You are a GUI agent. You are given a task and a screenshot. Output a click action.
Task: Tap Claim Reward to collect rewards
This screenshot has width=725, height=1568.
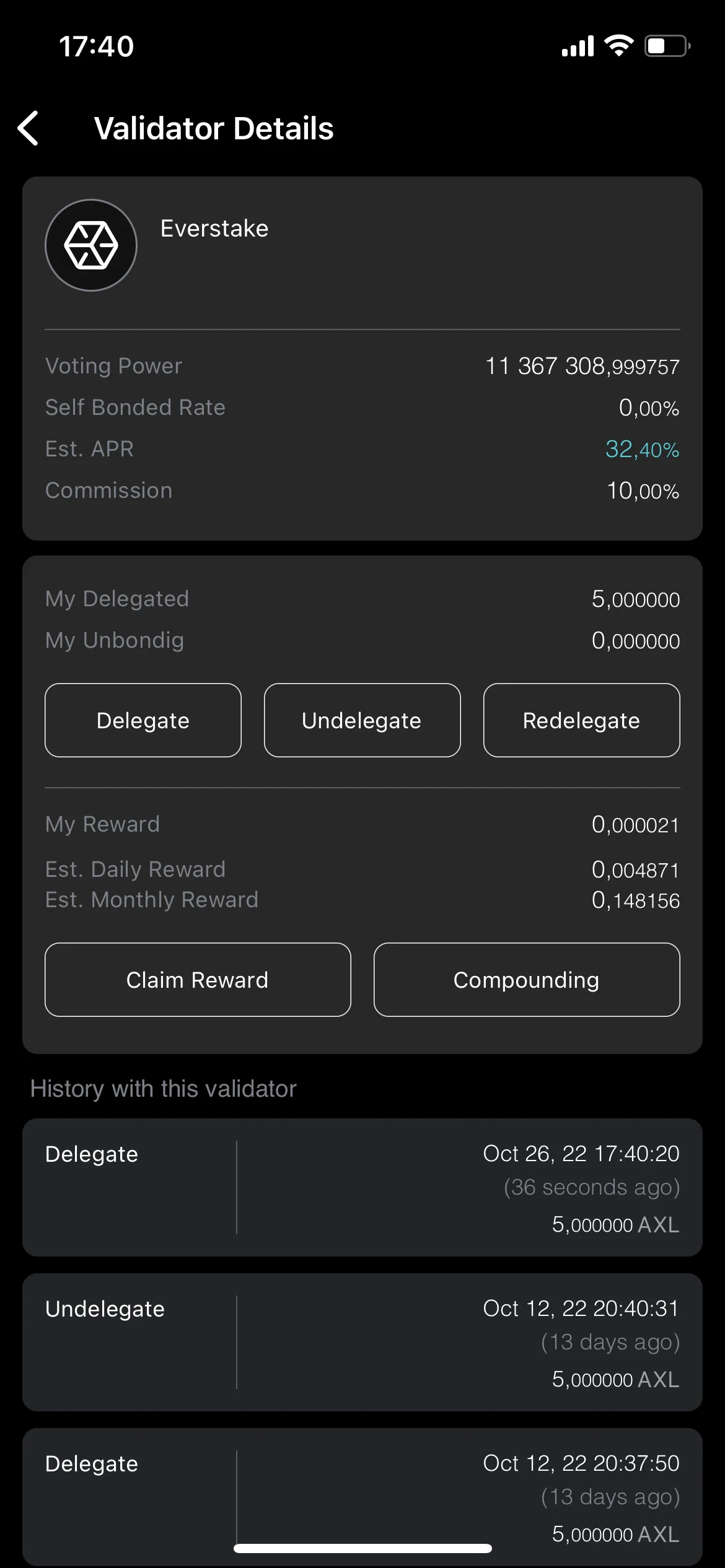click(x=196, y=979)
